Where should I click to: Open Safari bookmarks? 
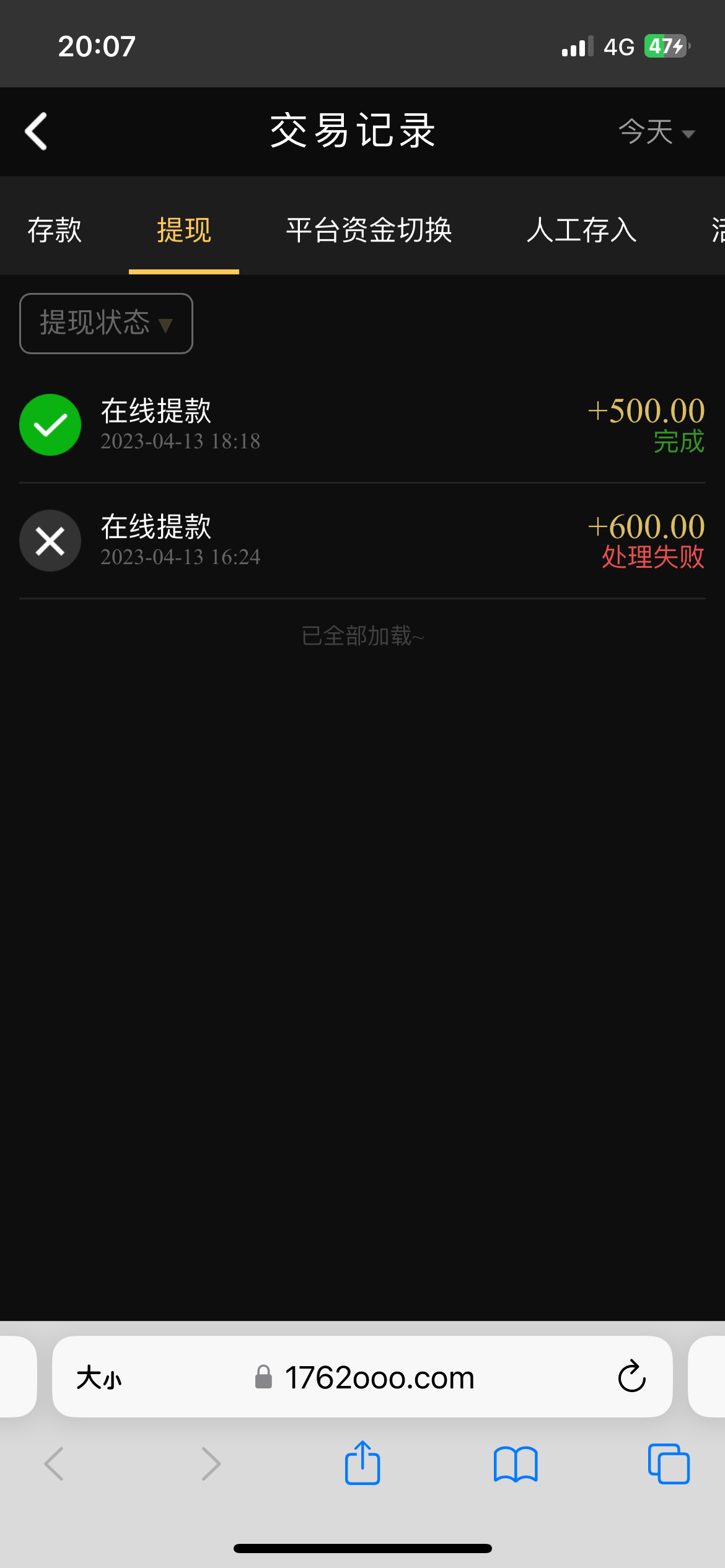point(516,1464)
